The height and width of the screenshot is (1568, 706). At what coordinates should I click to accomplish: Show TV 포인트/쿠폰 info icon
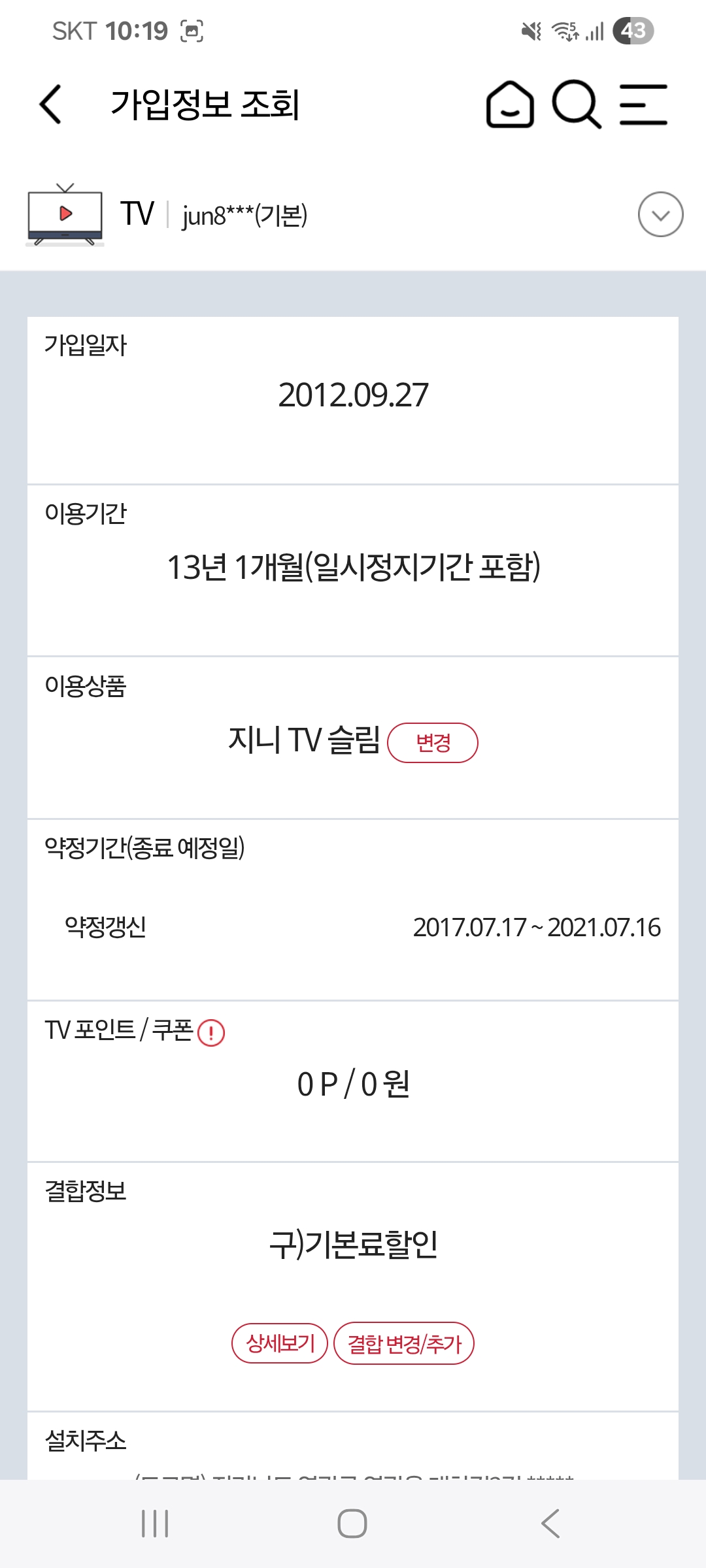click(x=211, y=1033)
